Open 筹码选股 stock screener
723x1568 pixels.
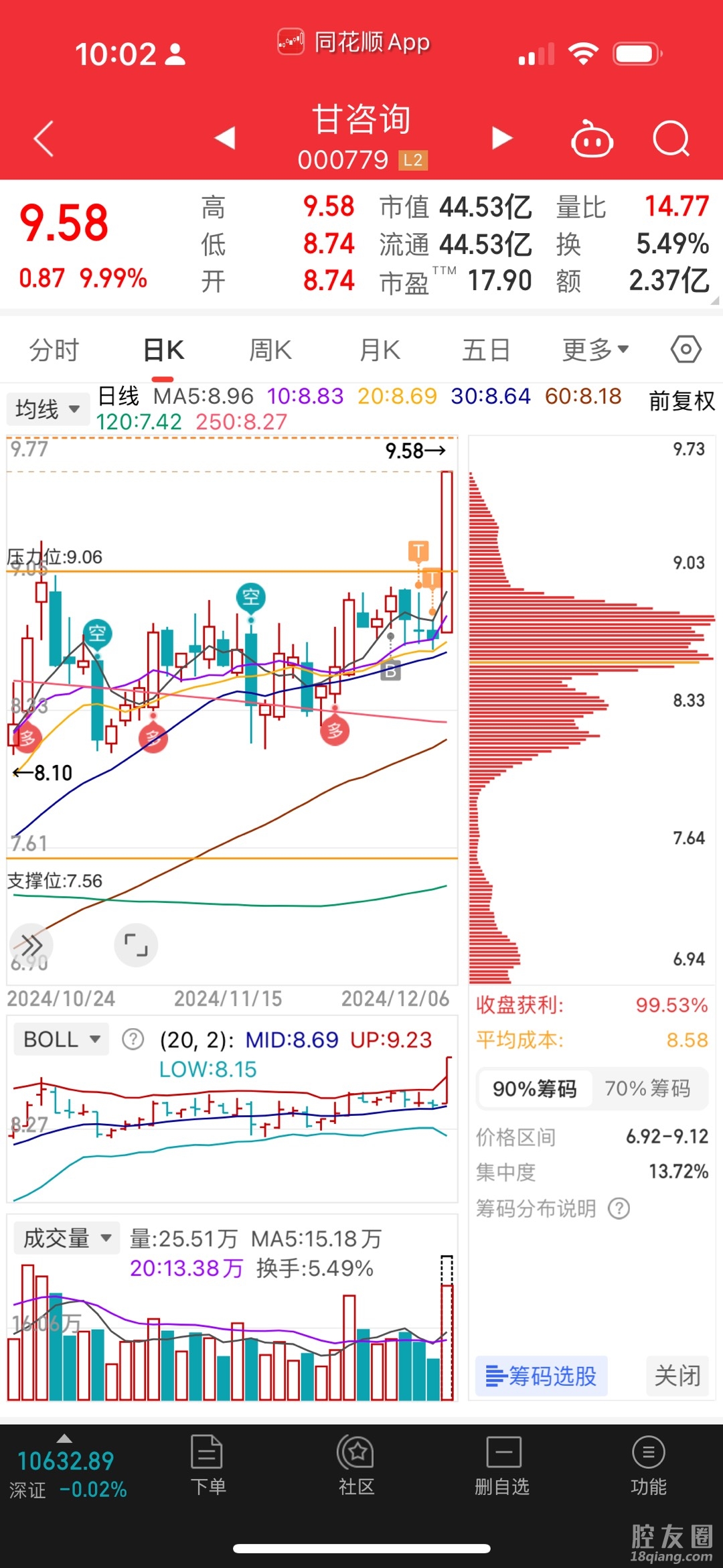[542, 1376]
